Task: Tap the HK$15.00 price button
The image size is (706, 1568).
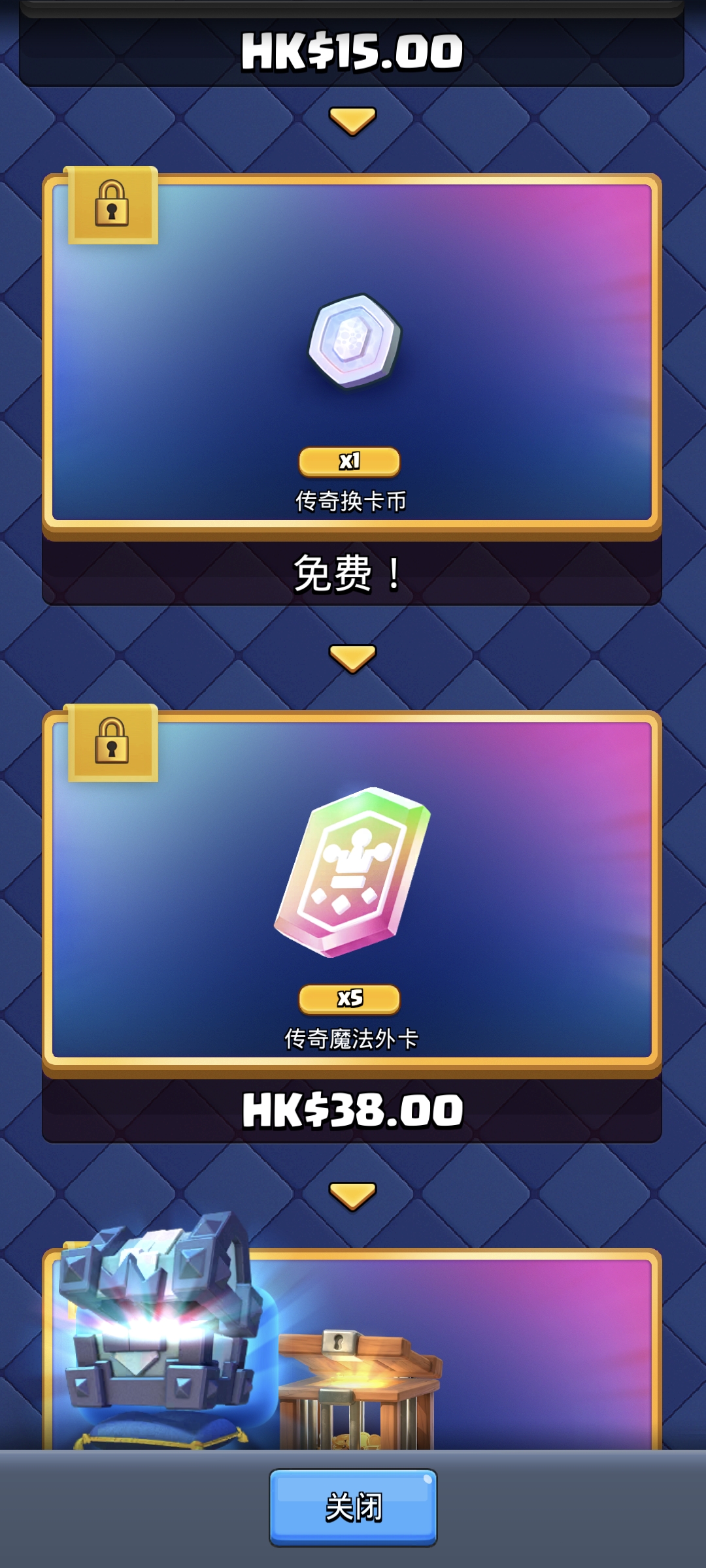Action: pyautogui.click(x=352, y=52)
